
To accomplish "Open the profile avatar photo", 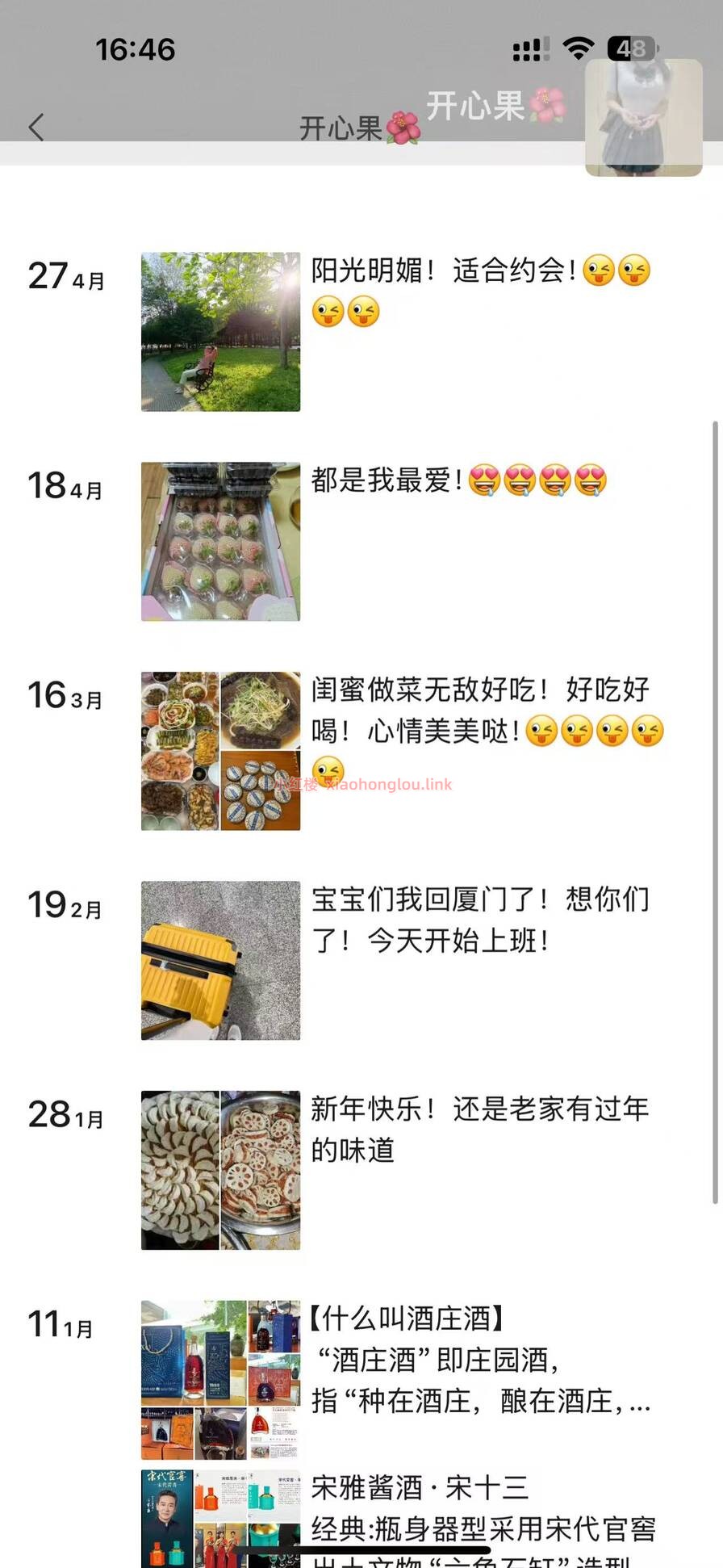I will [643, 118].
